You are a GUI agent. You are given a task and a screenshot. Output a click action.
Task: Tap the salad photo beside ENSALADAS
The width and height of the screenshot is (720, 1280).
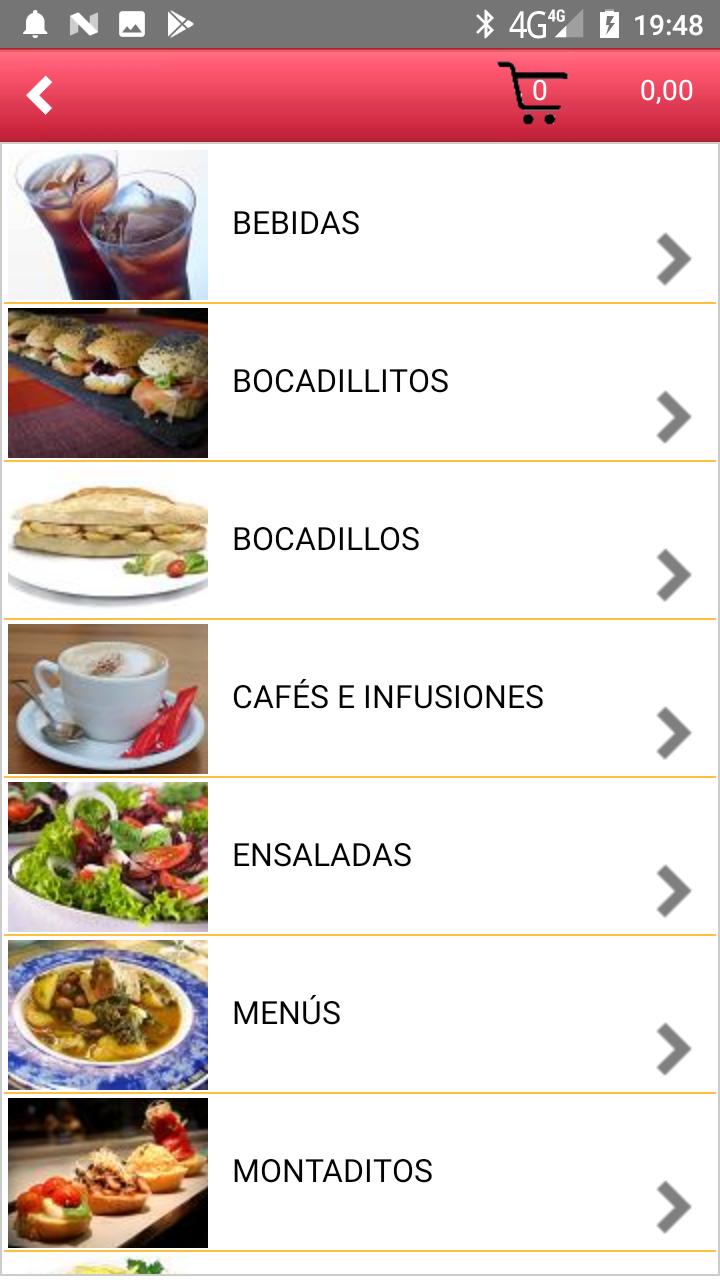[108, 856]
